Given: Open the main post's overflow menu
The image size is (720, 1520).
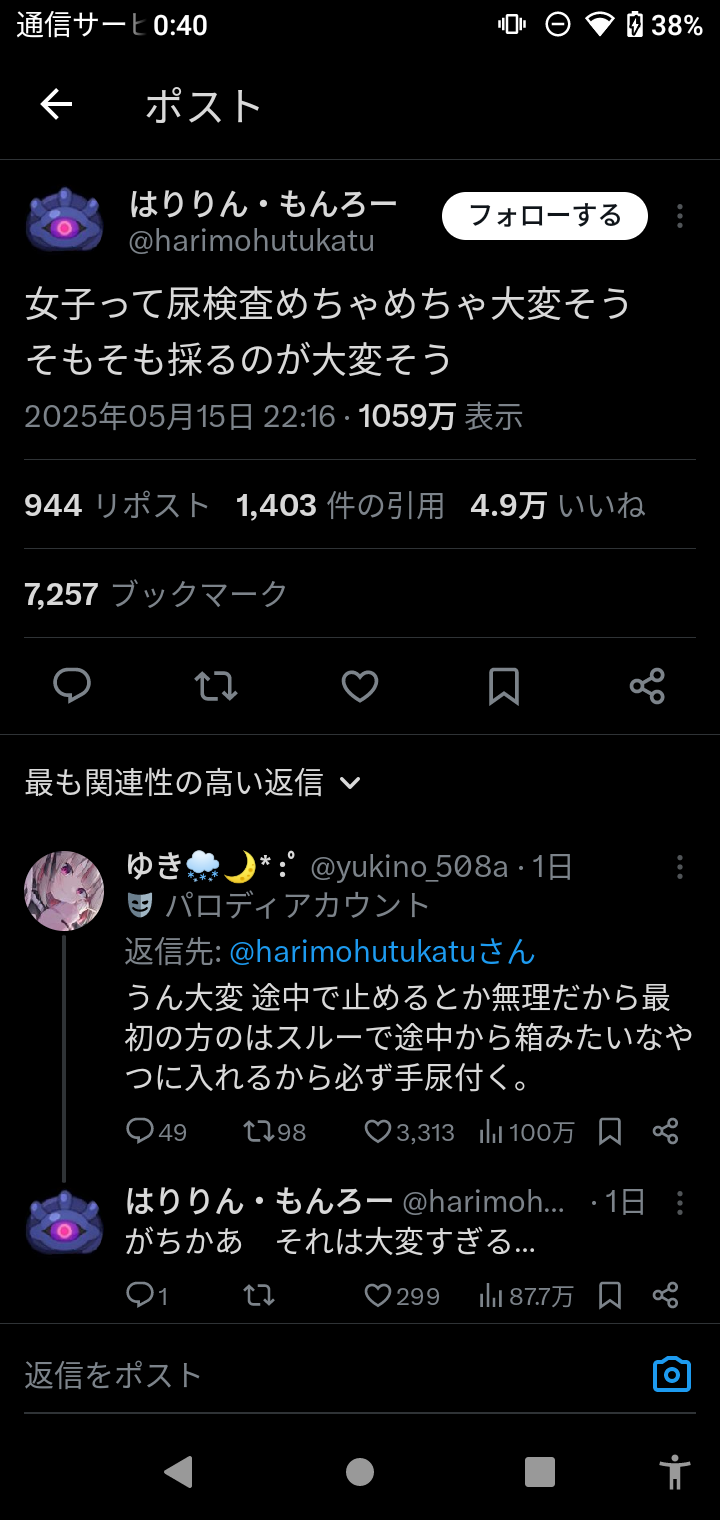Looking at the screenshot, I should click(680, 216).
